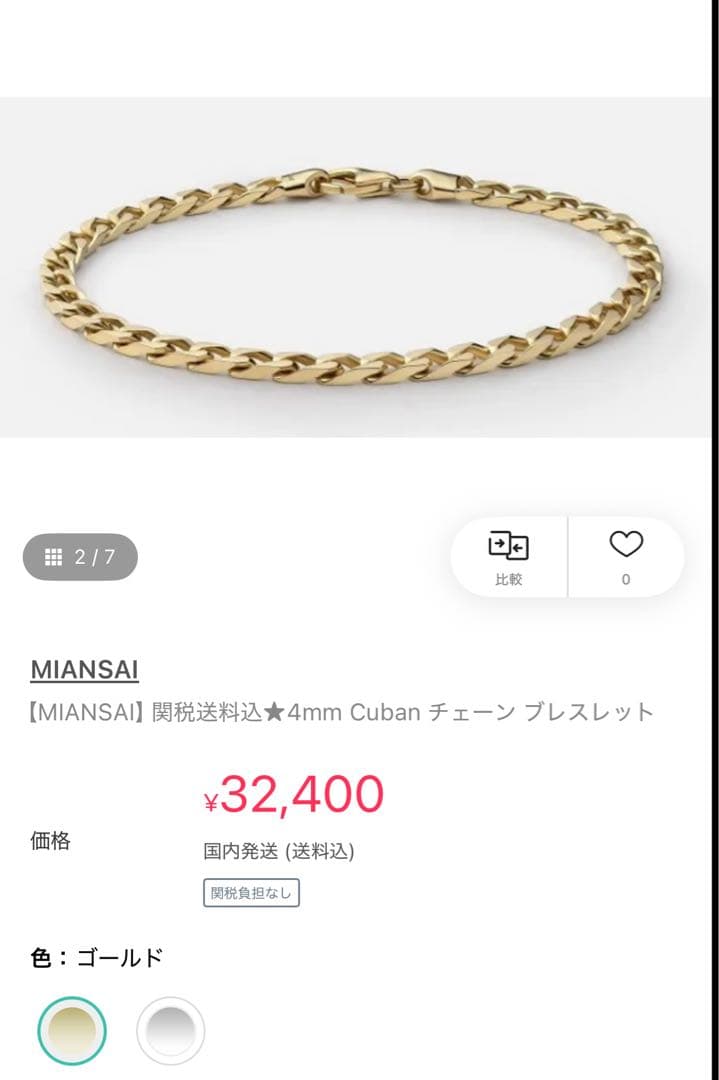Open the 2 / 7 image gallery grid
Viewport: 719px width, 1080px height.
click(x=80, y=557)
